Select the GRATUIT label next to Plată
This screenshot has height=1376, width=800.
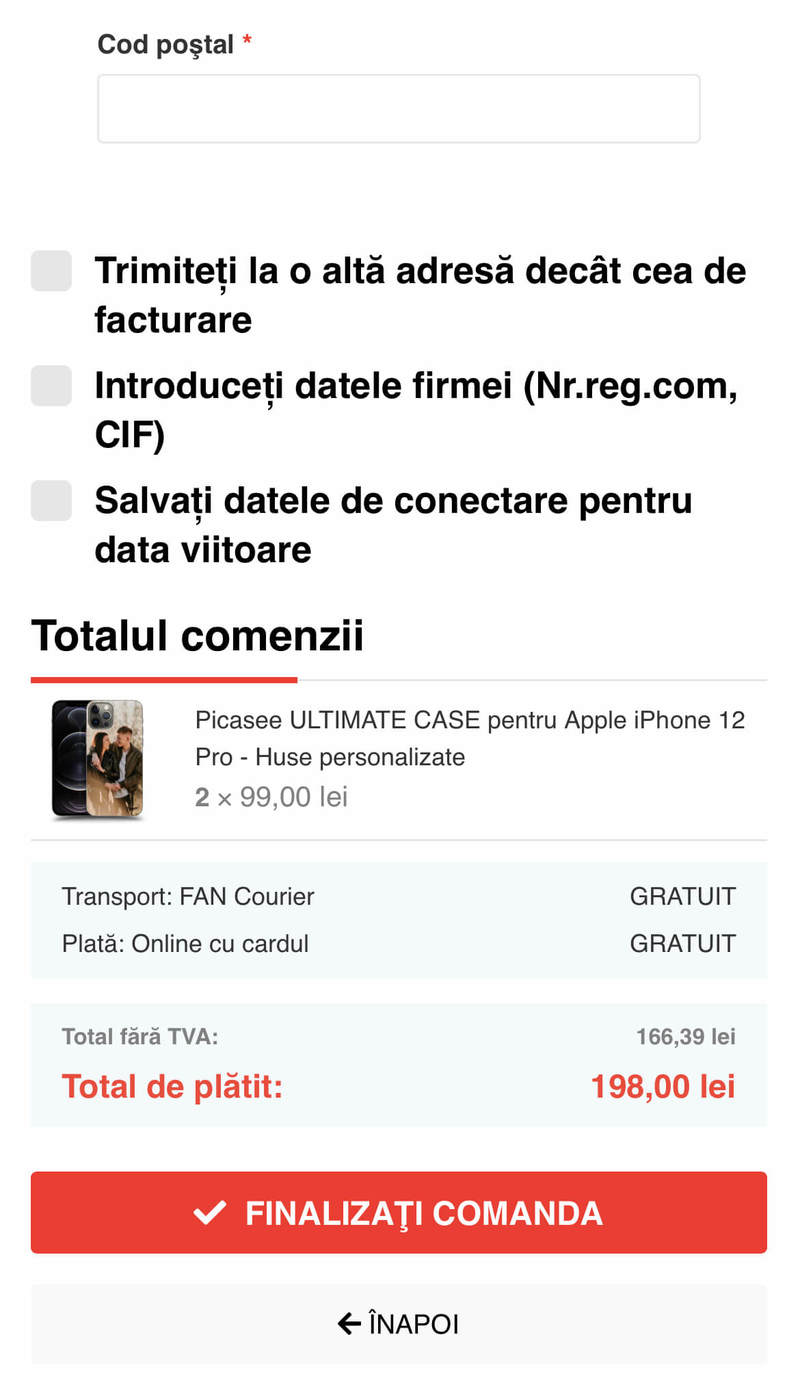pyautogui.click(x=683, y=943)
